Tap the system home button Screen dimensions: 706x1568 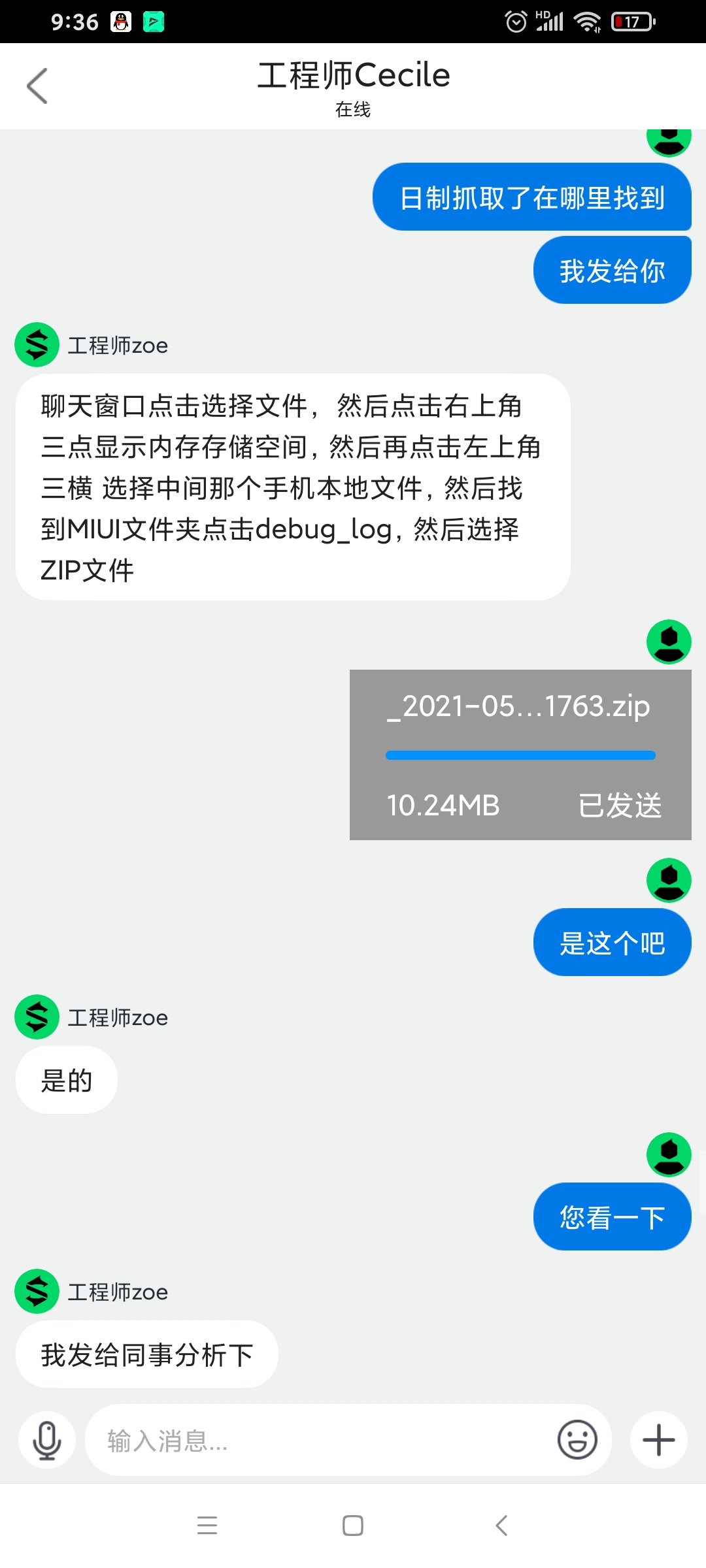[x=353, y=1526]
